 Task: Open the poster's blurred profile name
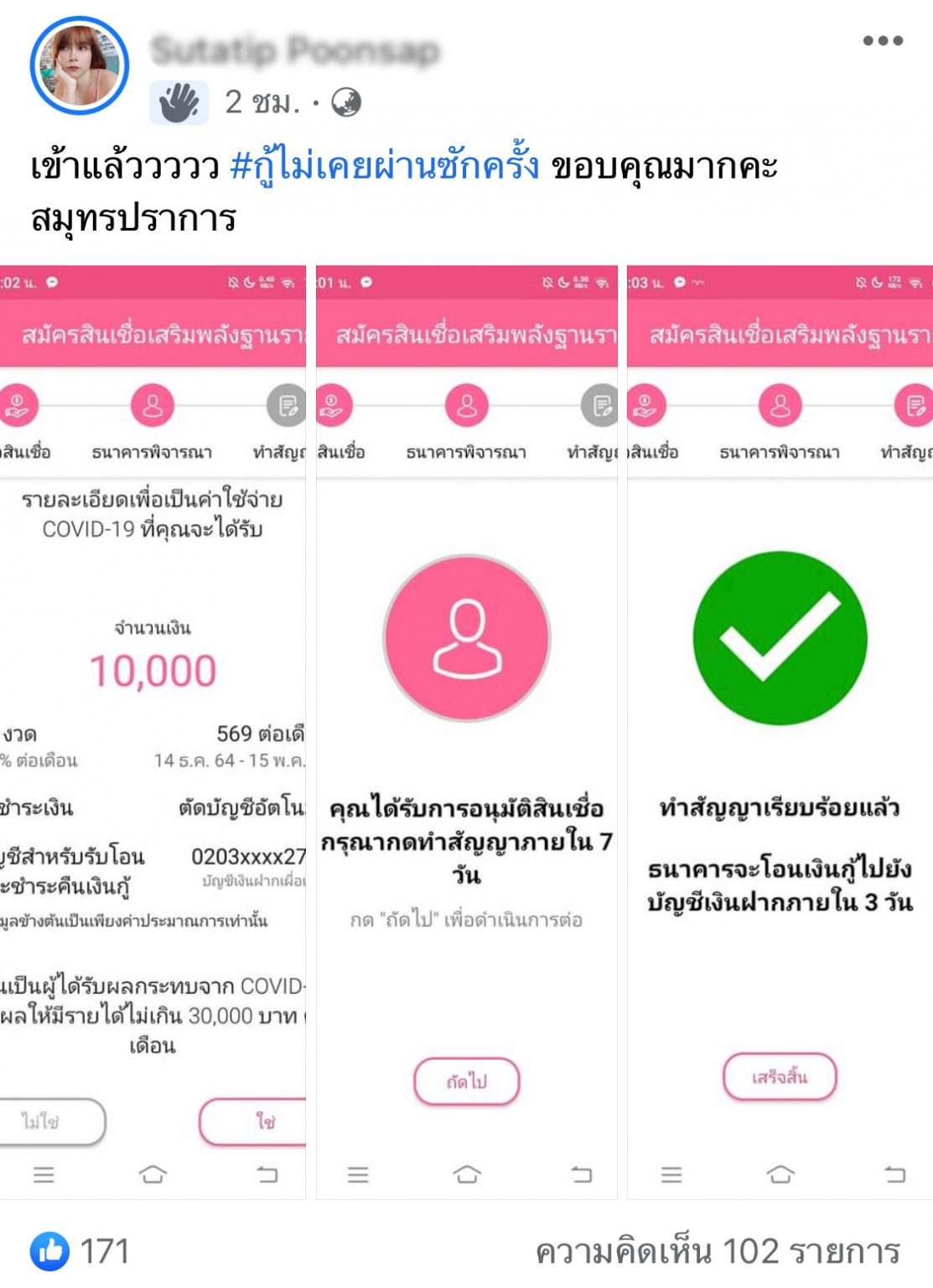point(295,50)
